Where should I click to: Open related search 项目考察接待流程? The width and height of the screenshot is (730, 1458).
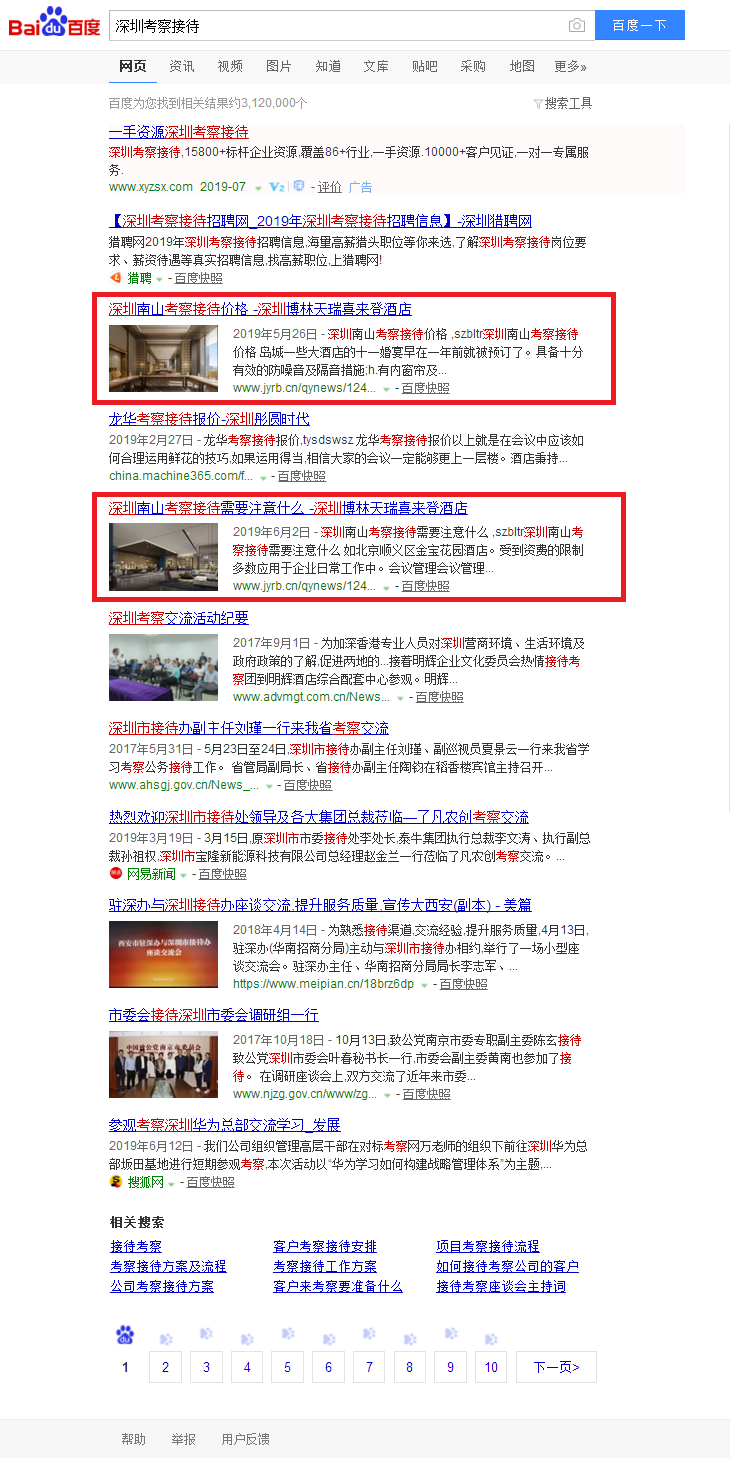point(487,1246)
